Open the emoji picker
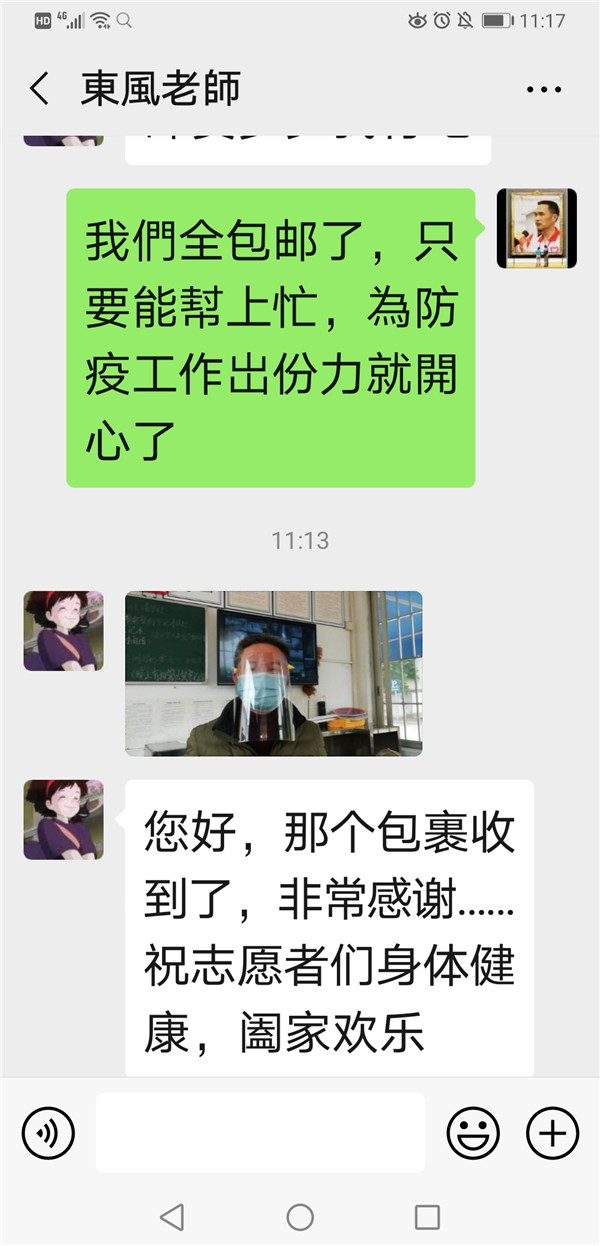This screenshot has height=1246, width=600. point(473,1133)
